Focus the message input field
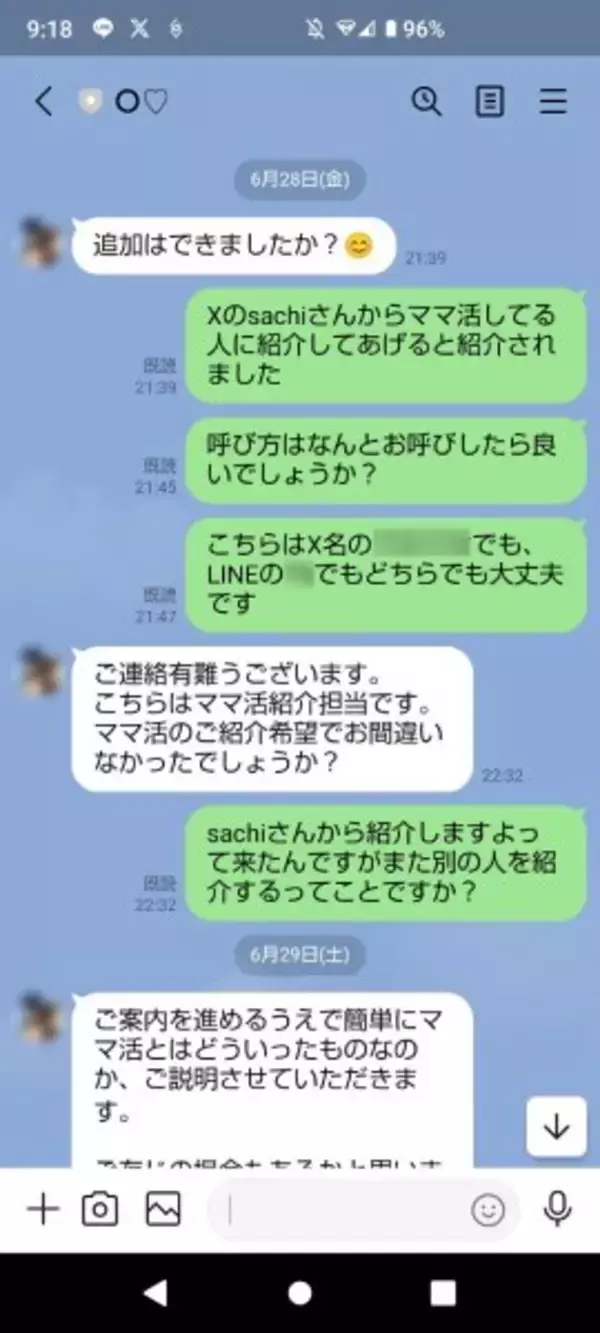This screenshot has width=600, height=1333. [x=345, y=1211]
